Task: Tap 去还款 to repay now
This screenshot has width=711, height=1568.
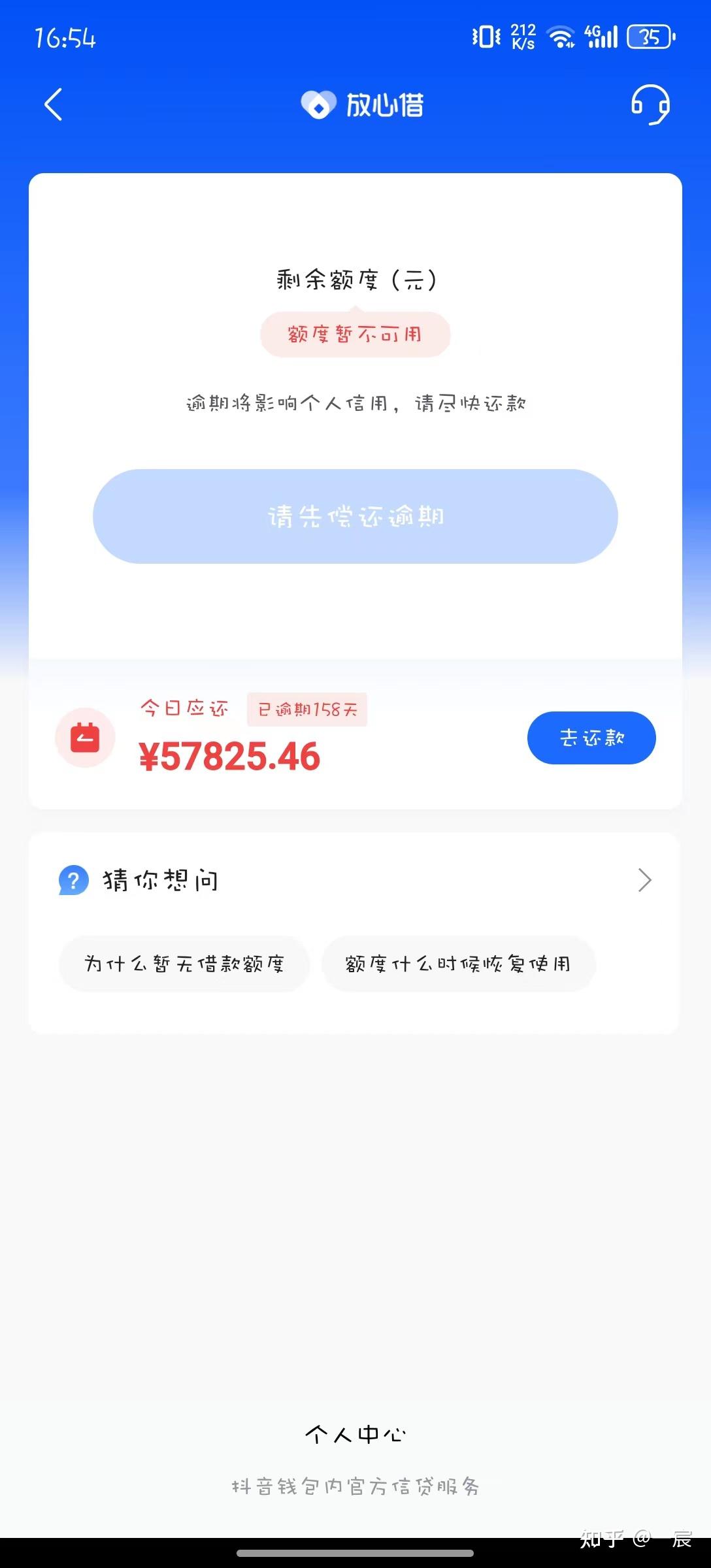Action: coord(591,738)
